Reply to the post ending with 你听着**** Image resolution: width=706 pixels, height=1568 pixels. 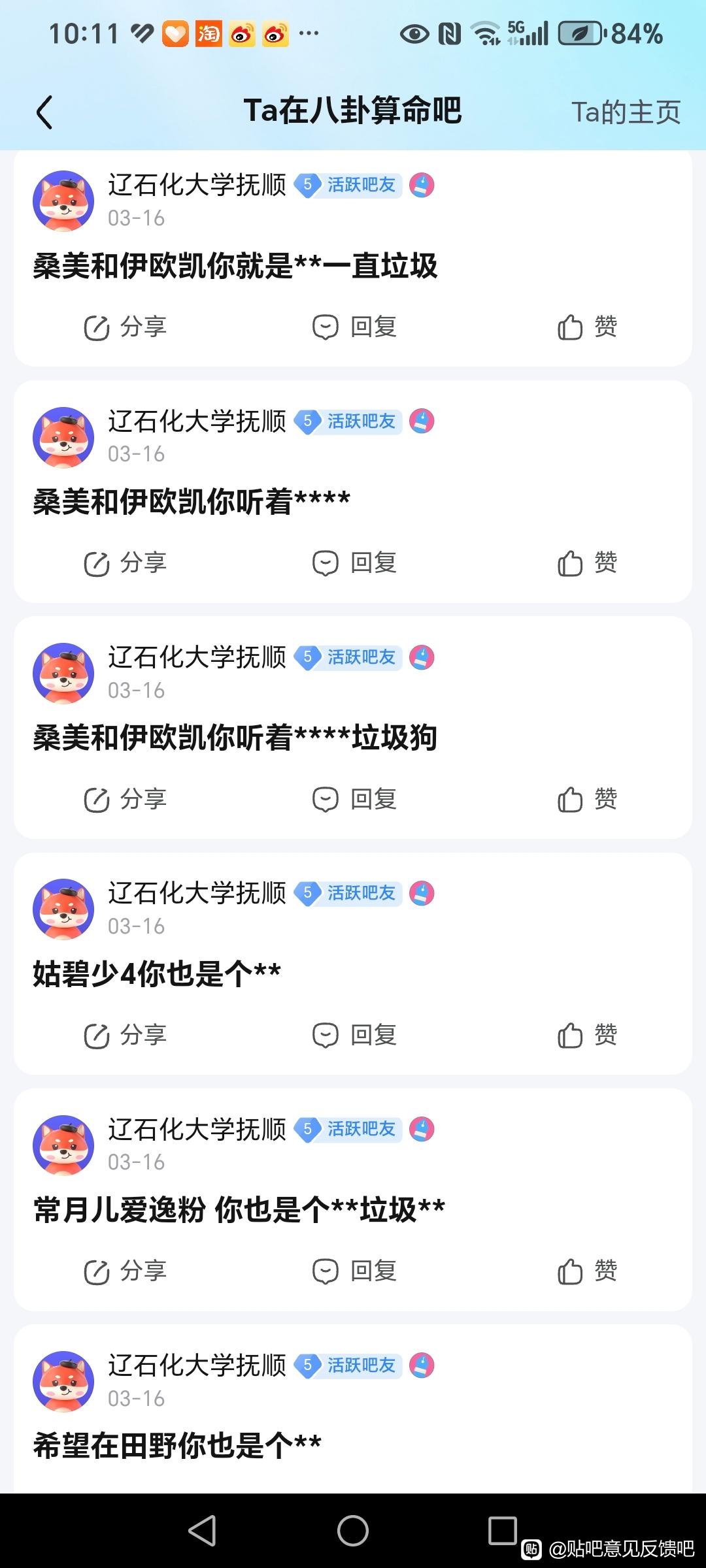tap(354, 563)
